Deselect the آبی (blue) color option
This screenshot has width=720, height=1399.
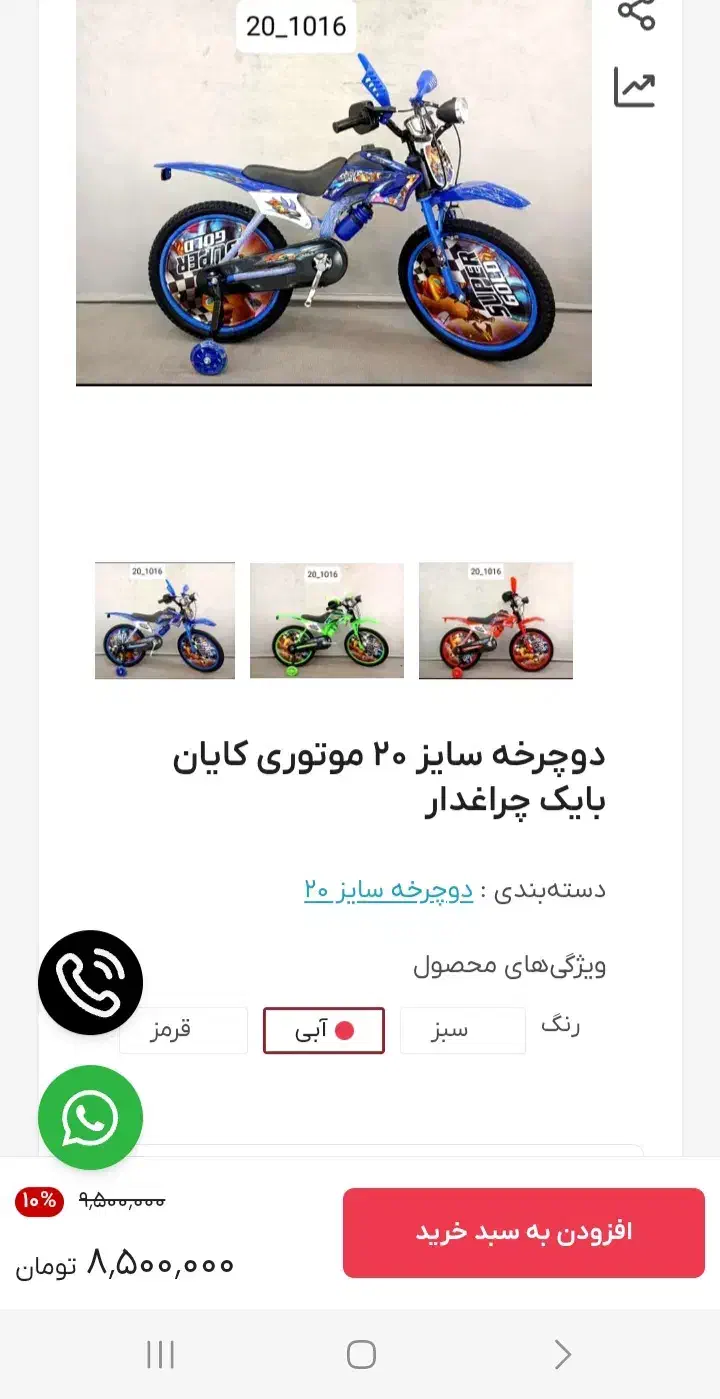pos(323,1030)
